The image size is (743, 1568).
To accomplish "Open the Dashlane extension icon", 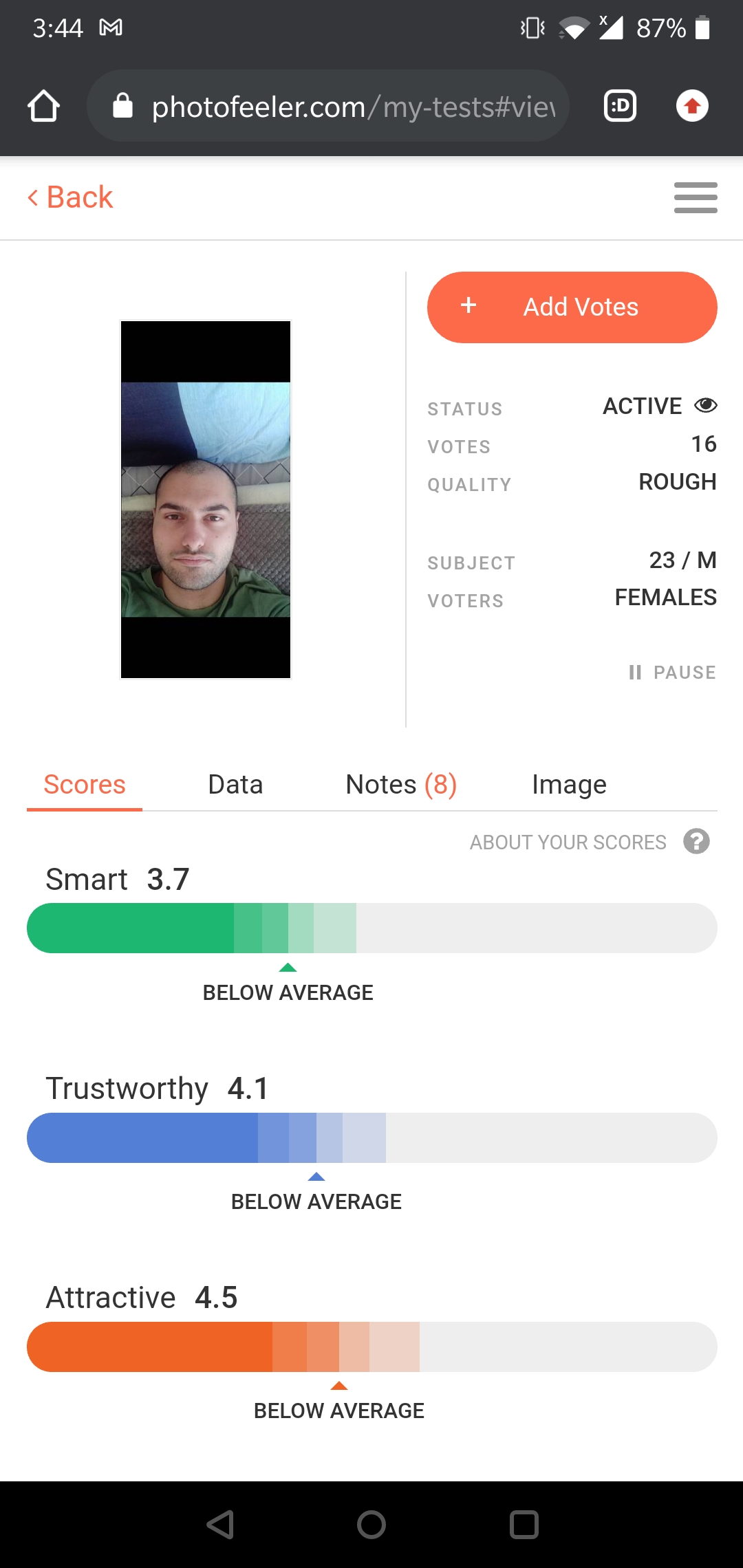I will pos(619,105).
